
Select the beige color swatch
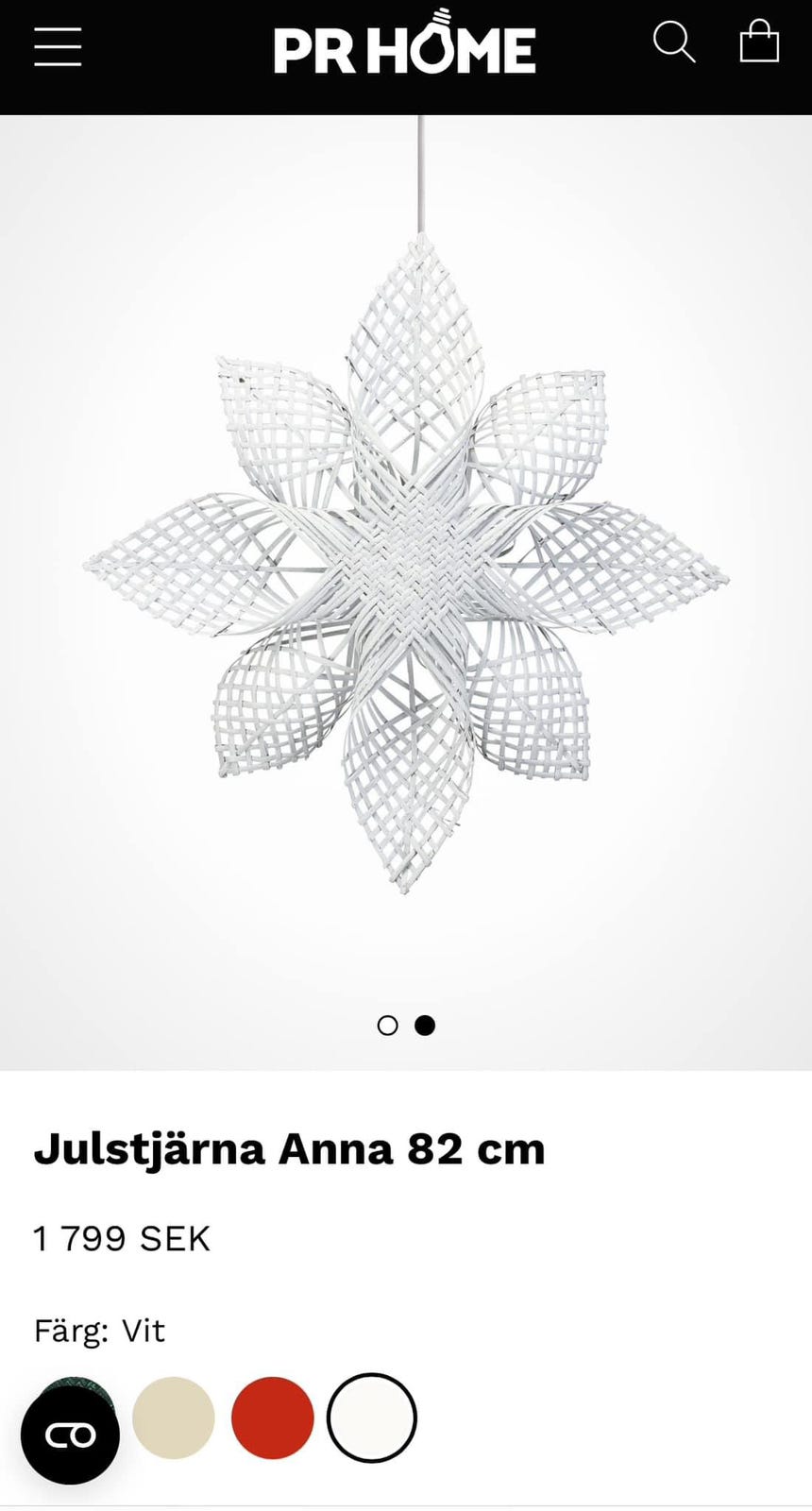click(x=174, y=1418)
